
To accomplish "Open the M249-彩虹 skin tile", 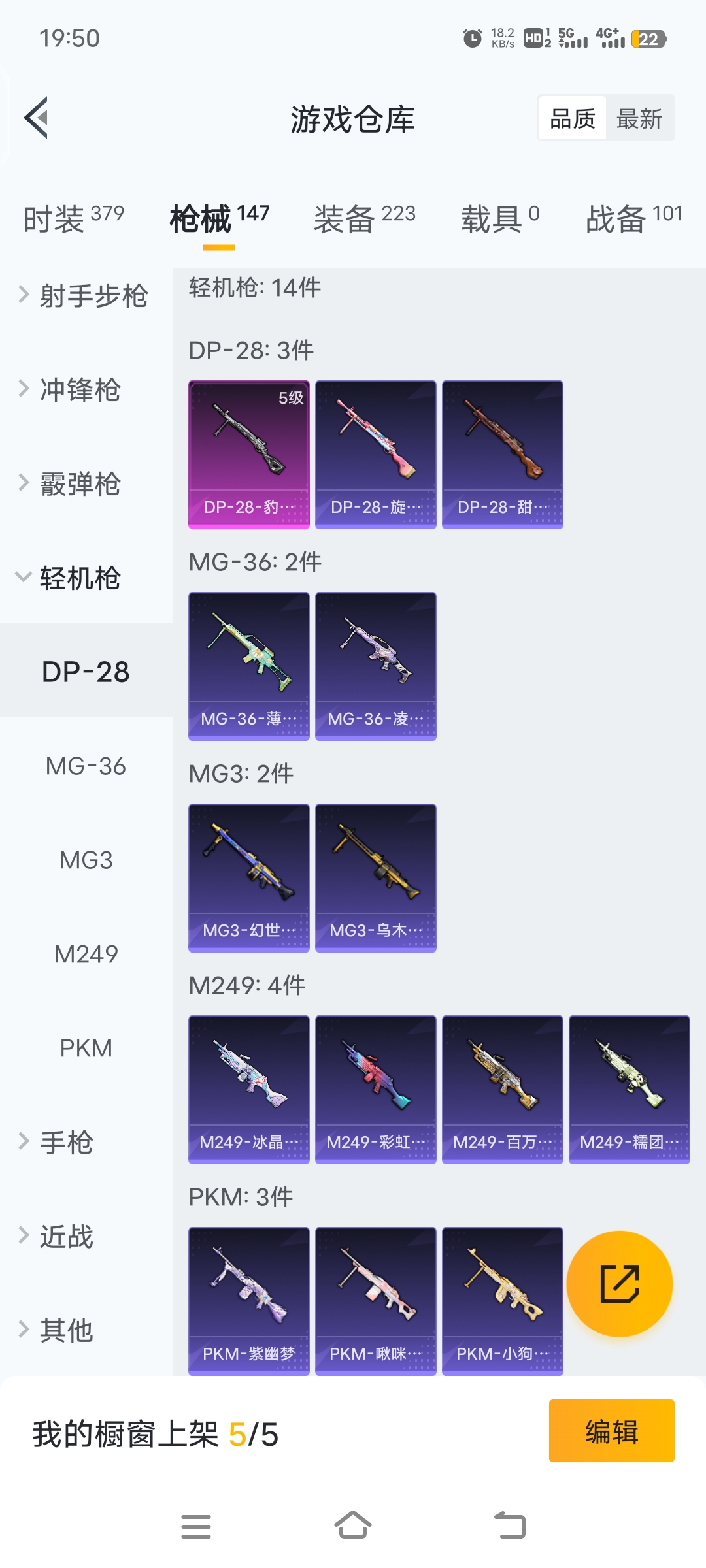I will [375, 1089].
